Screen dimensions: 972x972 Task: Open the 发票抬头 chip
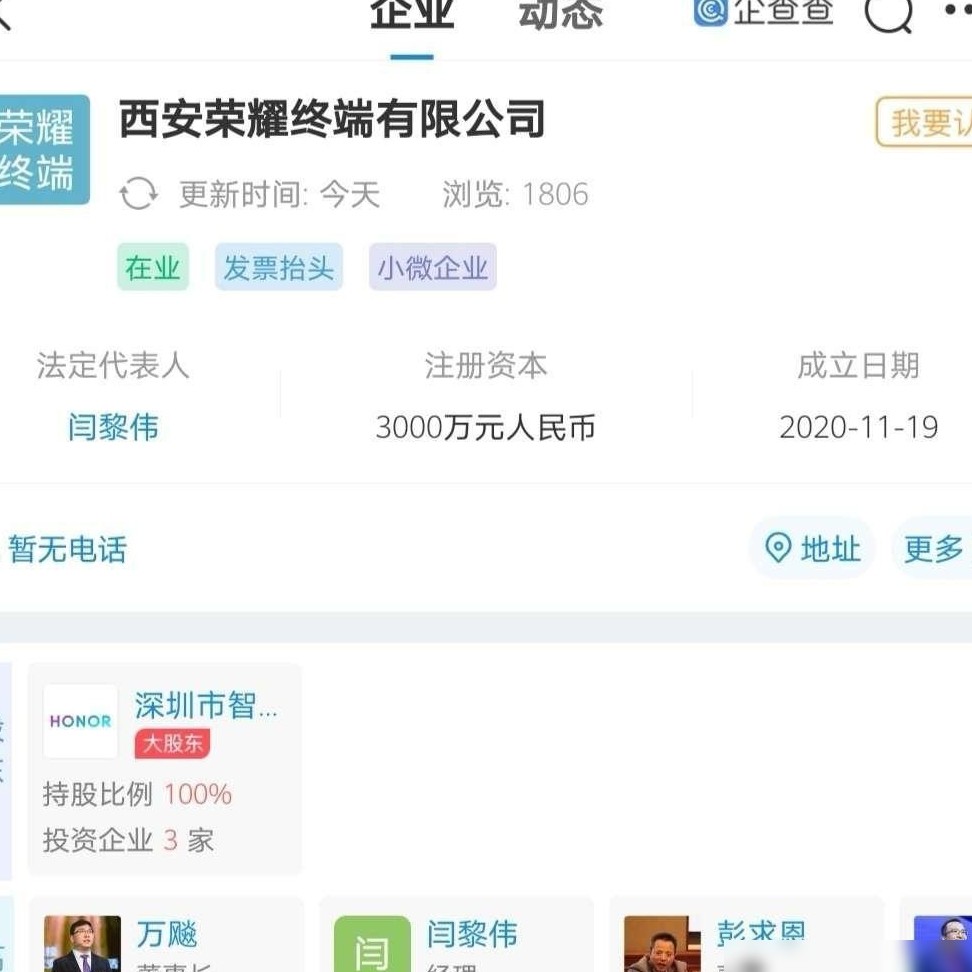click(x=279, y=267)
